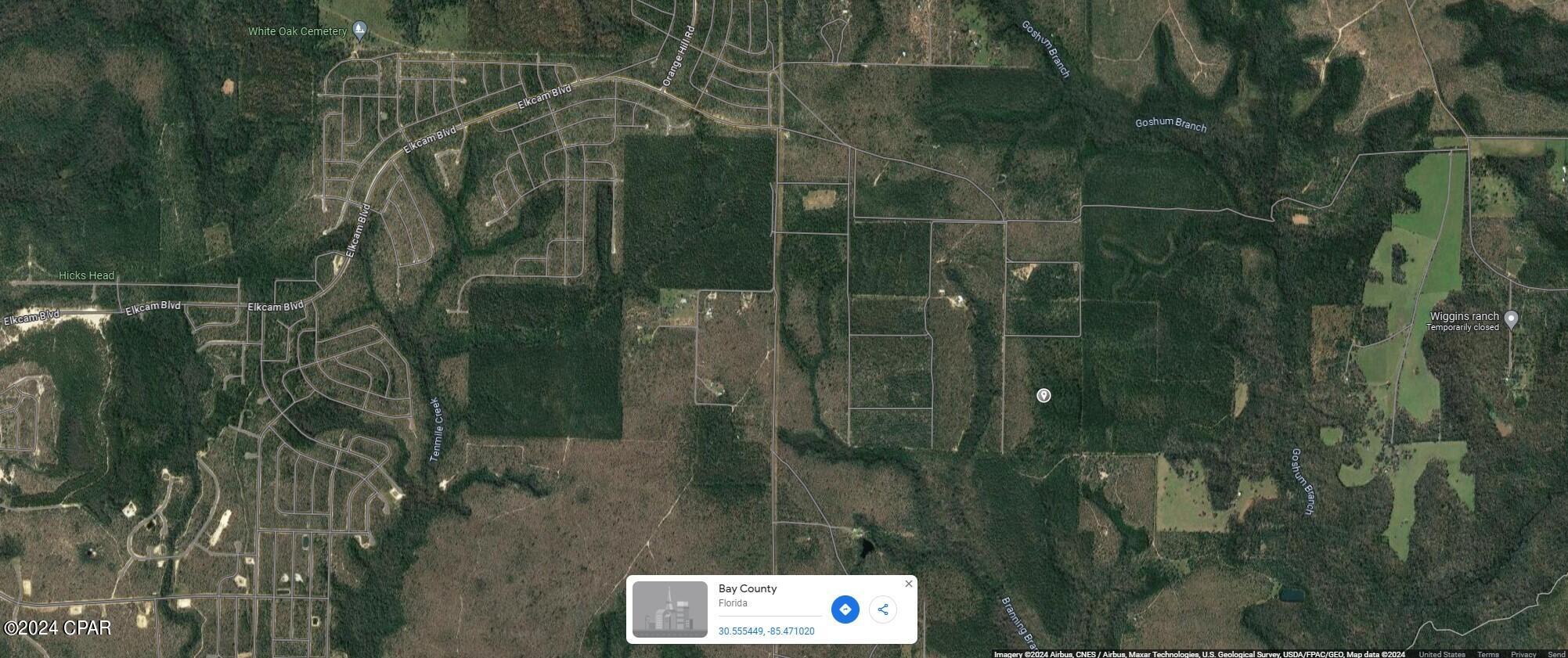Get directions to Bay County
1568x658 pixels.
(845, 609)
